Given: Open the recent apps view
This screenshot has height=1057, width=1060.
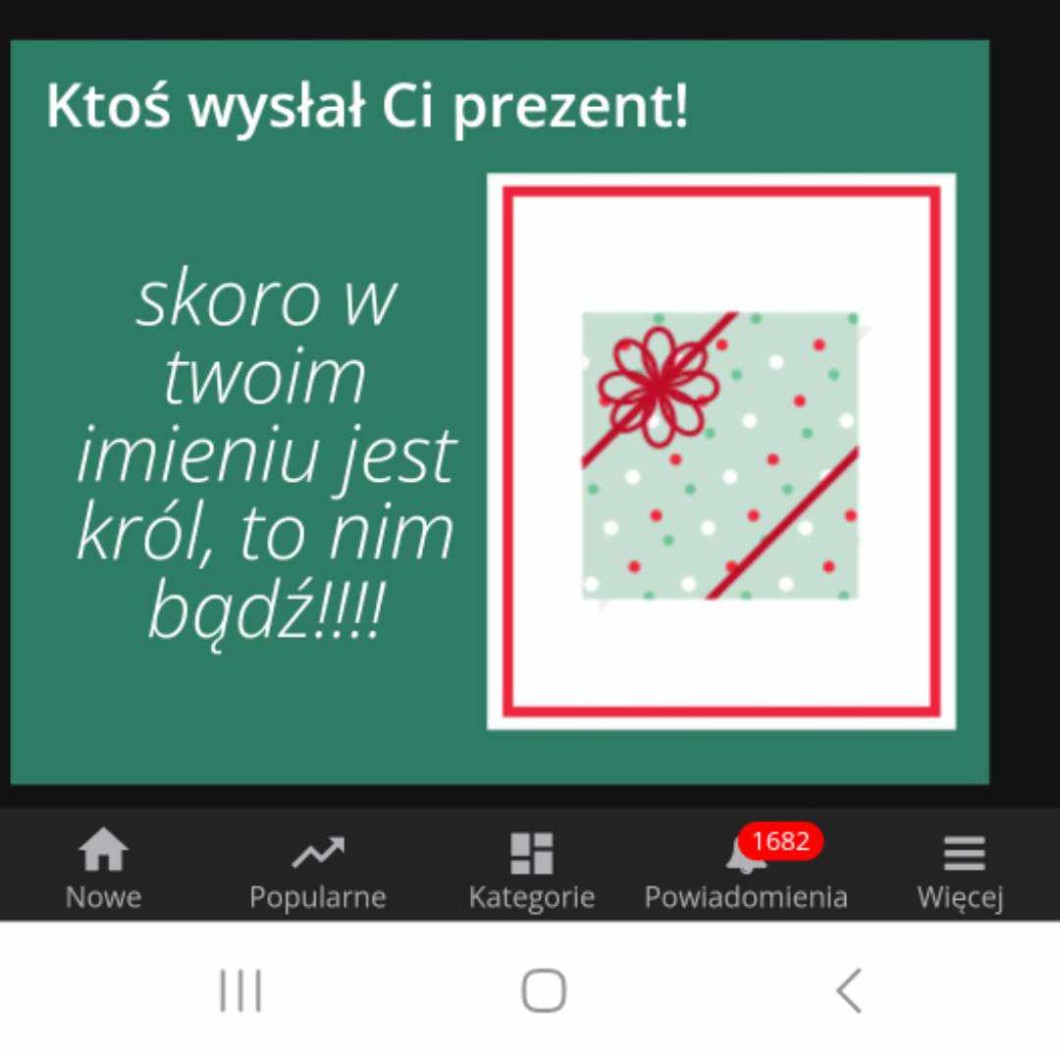Looking at the screenshot, I should point(241,991).
